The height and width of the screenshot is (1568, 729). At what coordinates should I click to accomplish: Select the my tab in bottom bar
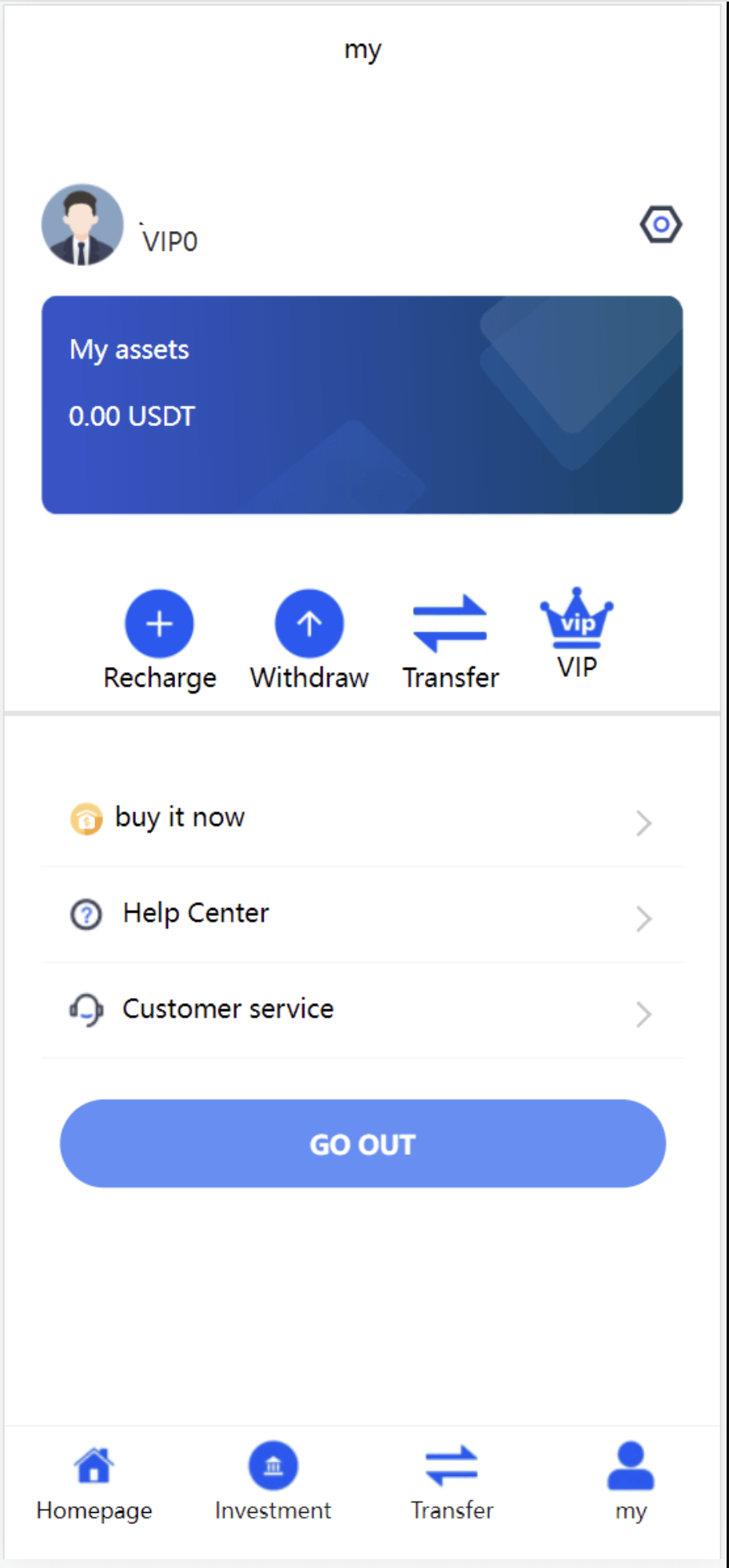click(631, 1481)
